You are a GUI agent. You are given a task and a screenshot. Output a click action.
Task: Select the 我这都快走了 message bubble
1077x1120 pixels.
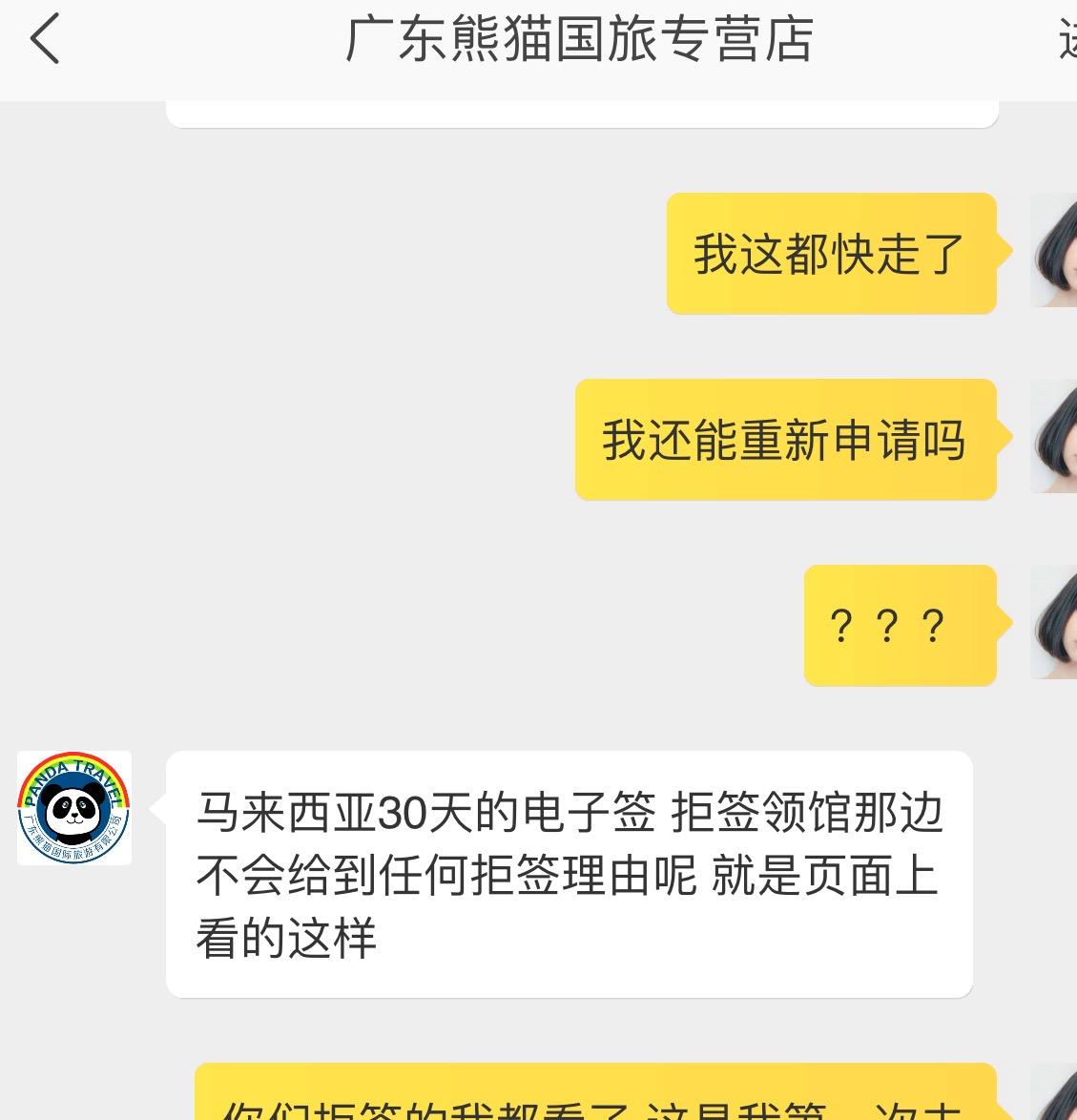pyautogui.click(x=831, y=250)
